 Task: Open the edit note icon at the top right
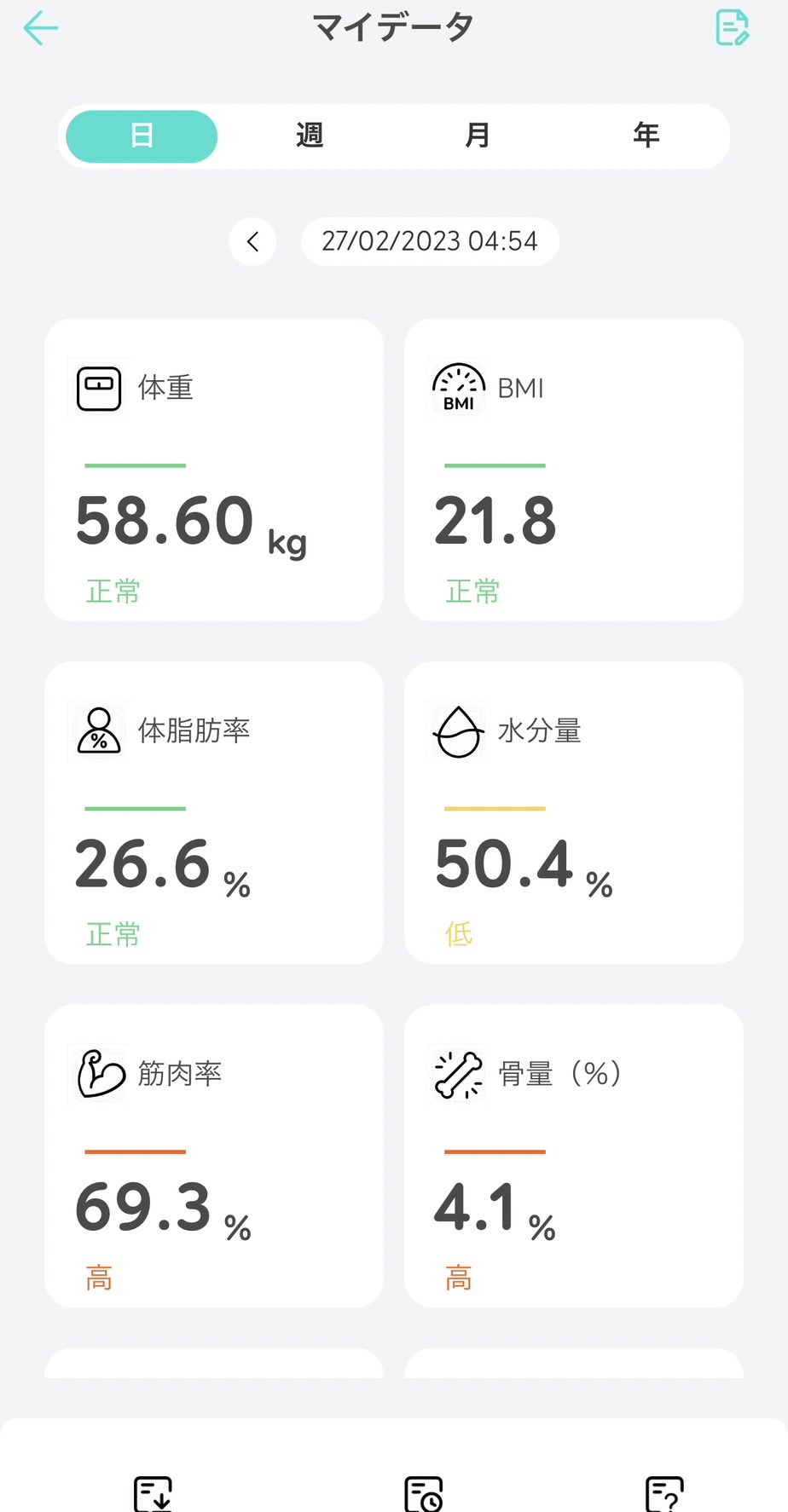[732, 28]
